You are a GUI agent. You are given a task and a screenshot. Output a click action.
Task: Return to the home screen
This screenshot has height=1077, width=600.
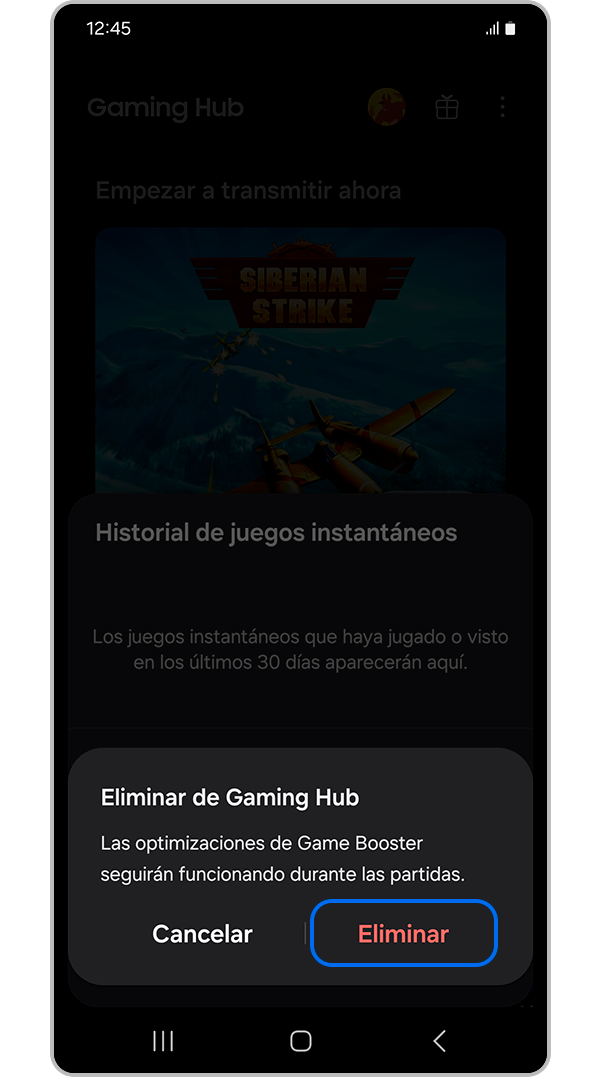point(300,1041)
